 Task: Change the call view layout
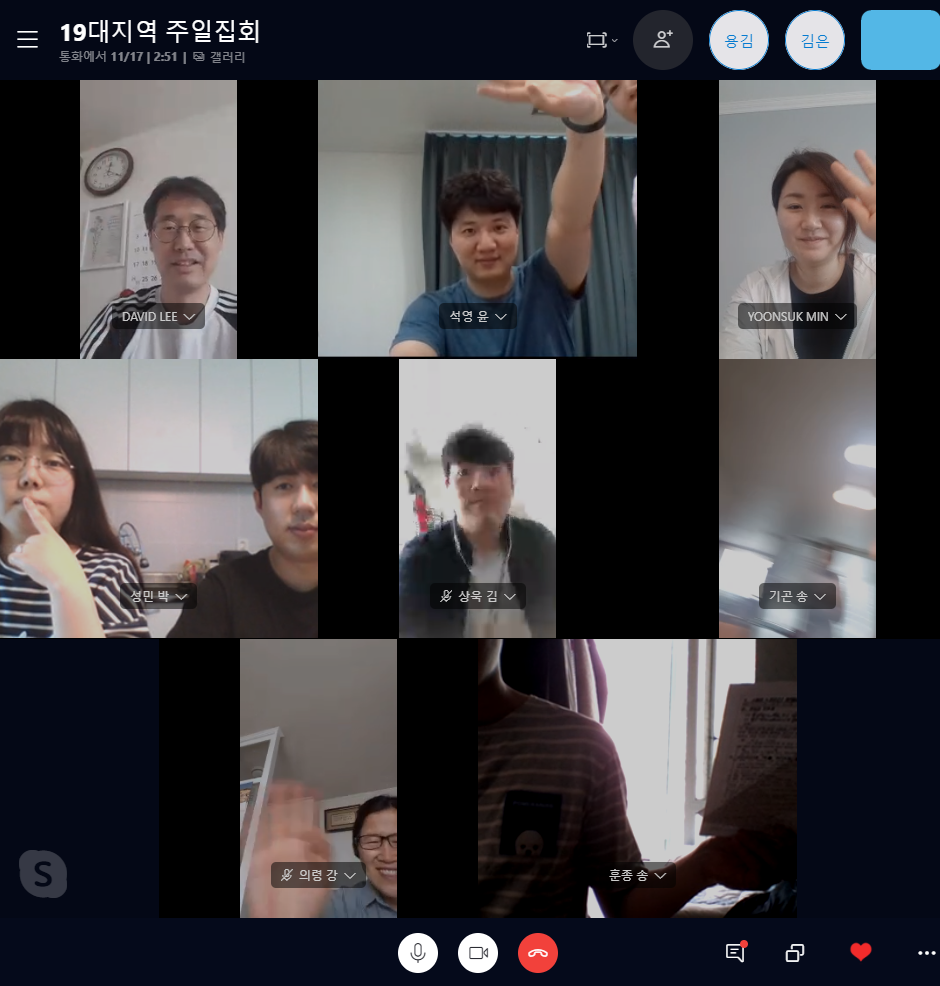pyautogui.click(x=601, y=40)
